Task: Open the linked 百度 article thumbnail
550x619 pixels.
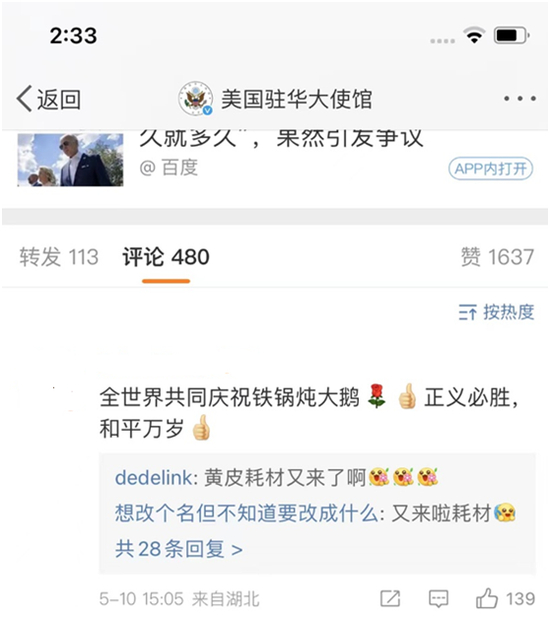Action: (70, 160)
